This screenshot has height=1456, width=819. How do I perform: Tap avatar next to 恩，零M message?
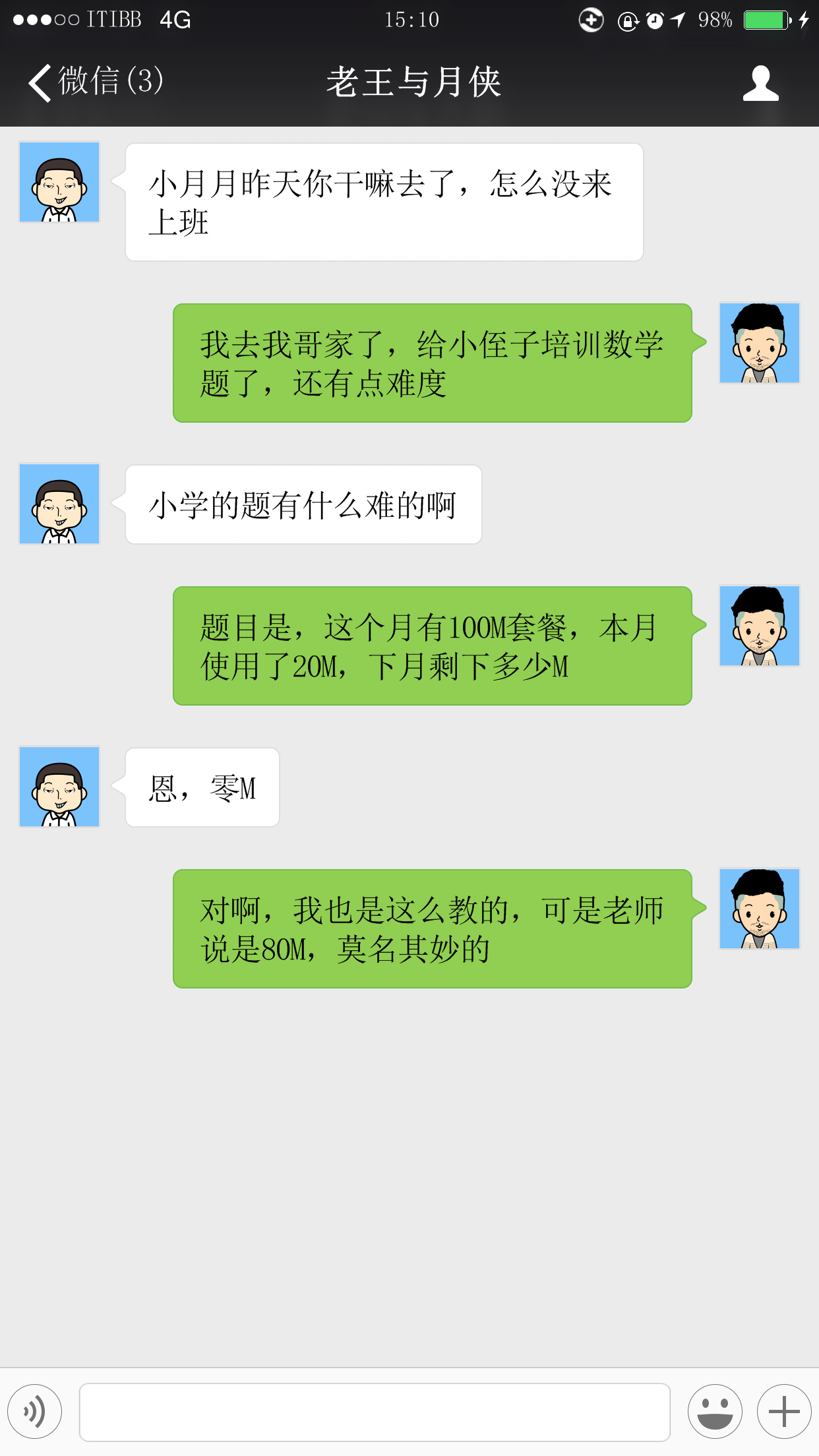59,787
